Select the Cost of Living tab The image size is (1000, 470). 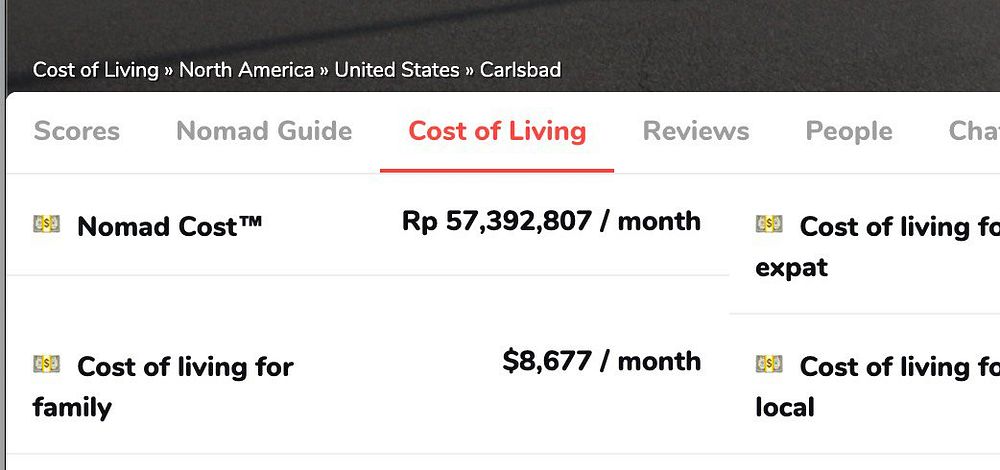[x=497, y=131]
